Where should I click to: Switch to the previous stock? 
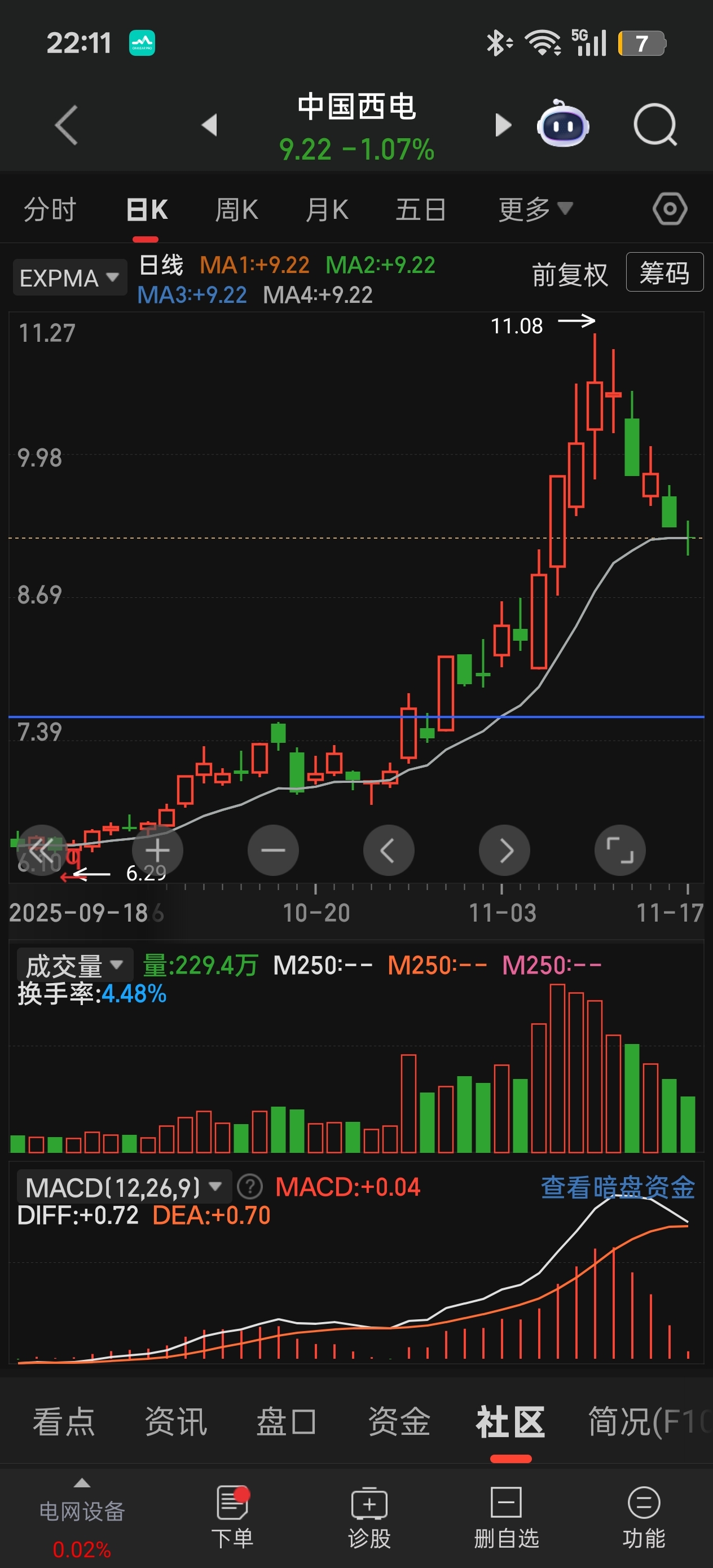(209, 125)
